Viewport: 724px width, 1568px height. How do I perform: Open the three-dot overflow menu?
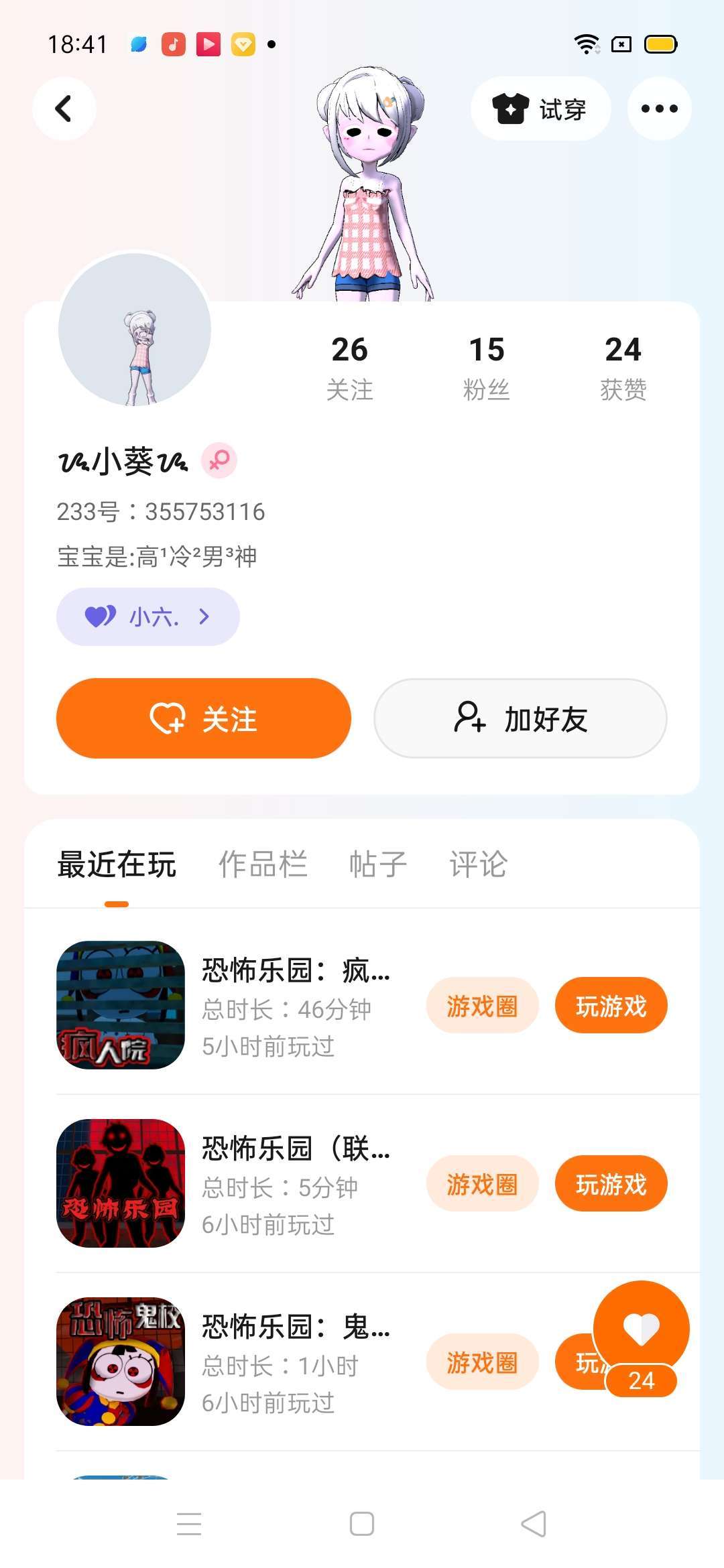coord(659,109)
